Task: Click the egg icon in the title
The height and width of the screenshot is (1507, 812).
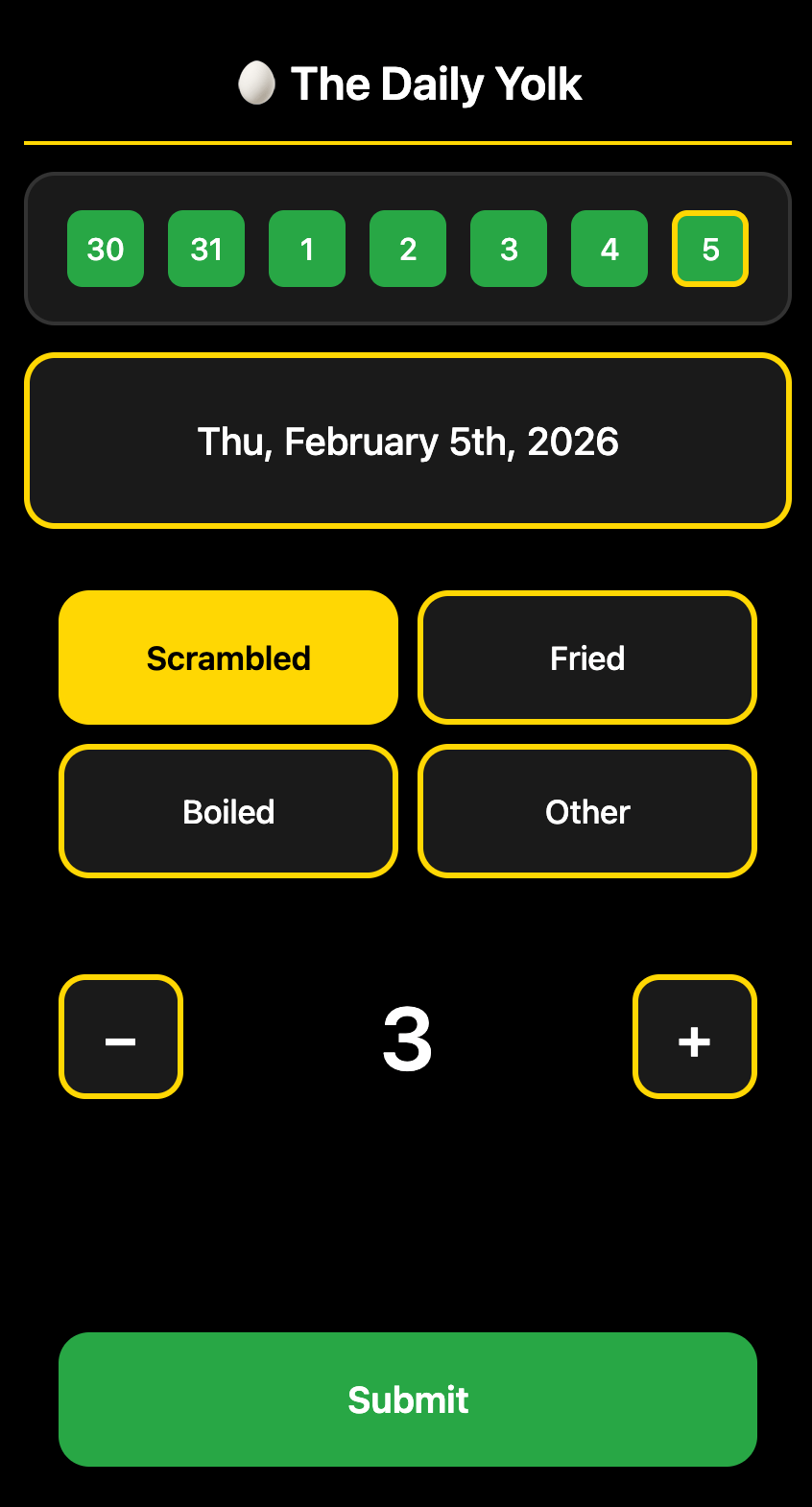Action: [x=255, y=84]
